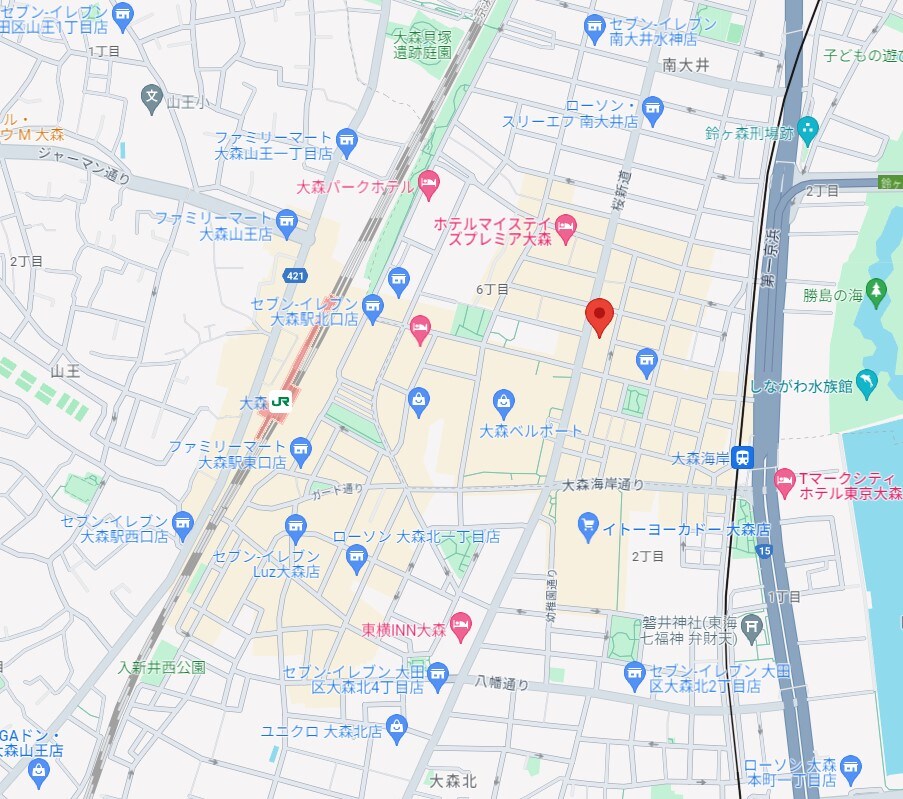Tap the Tマークシティホテル東京大森 pin

[x=784, y=480]
